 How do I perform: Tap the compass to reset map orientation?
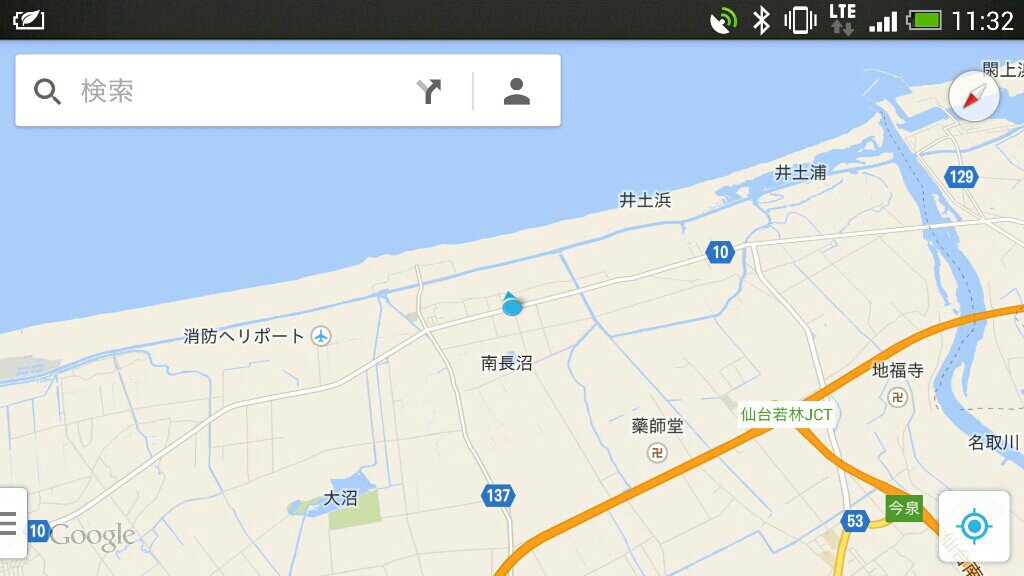point(974,97)
